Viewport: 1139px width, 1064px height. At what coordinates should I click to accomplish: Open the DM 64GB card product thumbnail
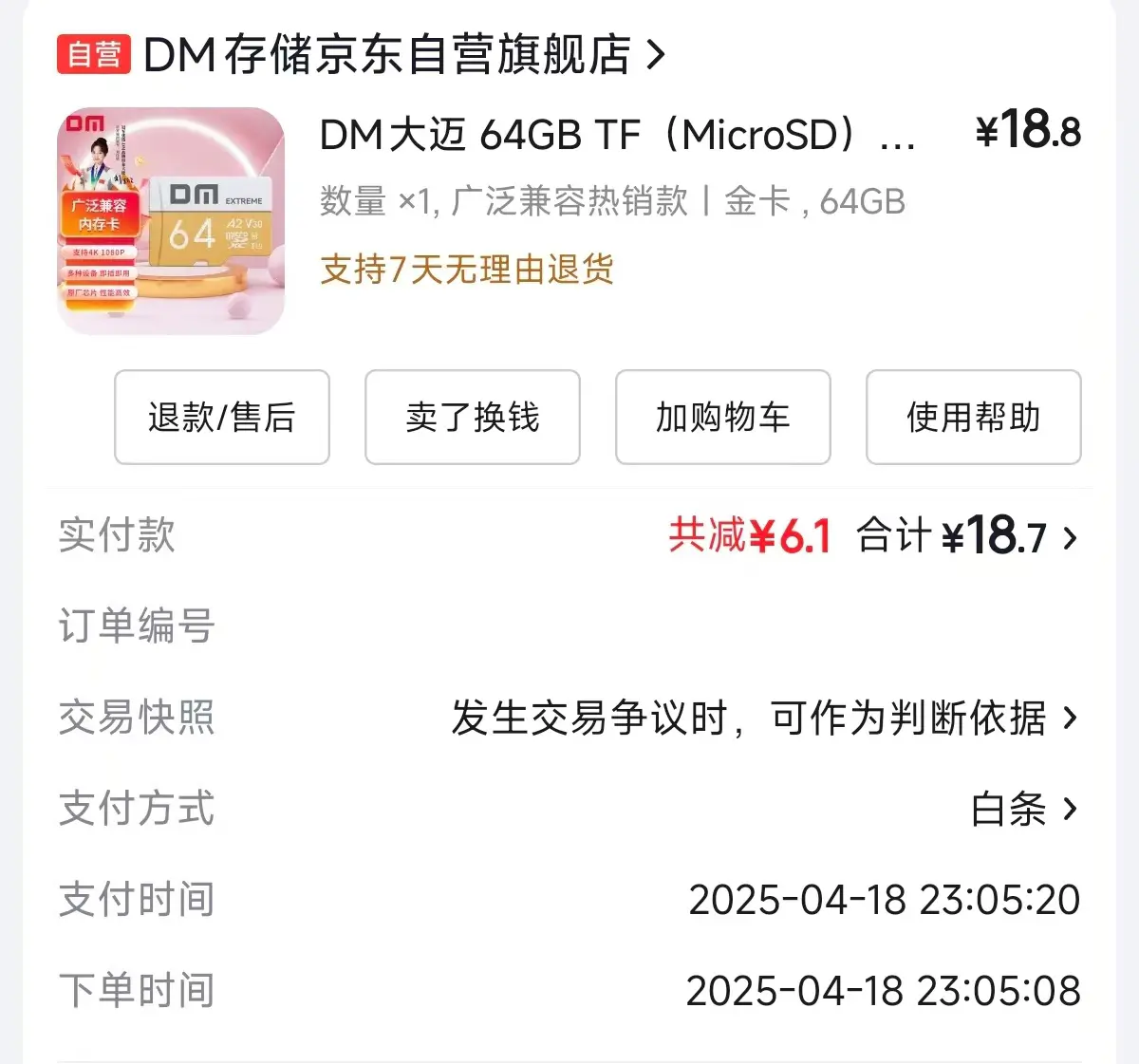(171, 221)
